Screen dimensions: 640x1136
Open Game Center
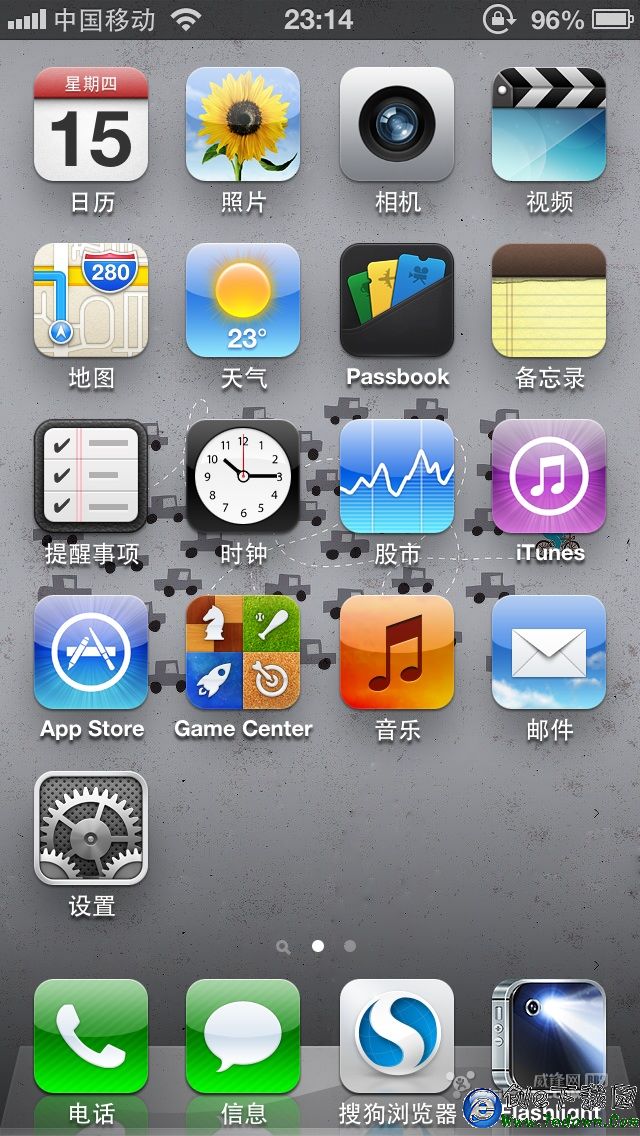[x=243, y=652]
